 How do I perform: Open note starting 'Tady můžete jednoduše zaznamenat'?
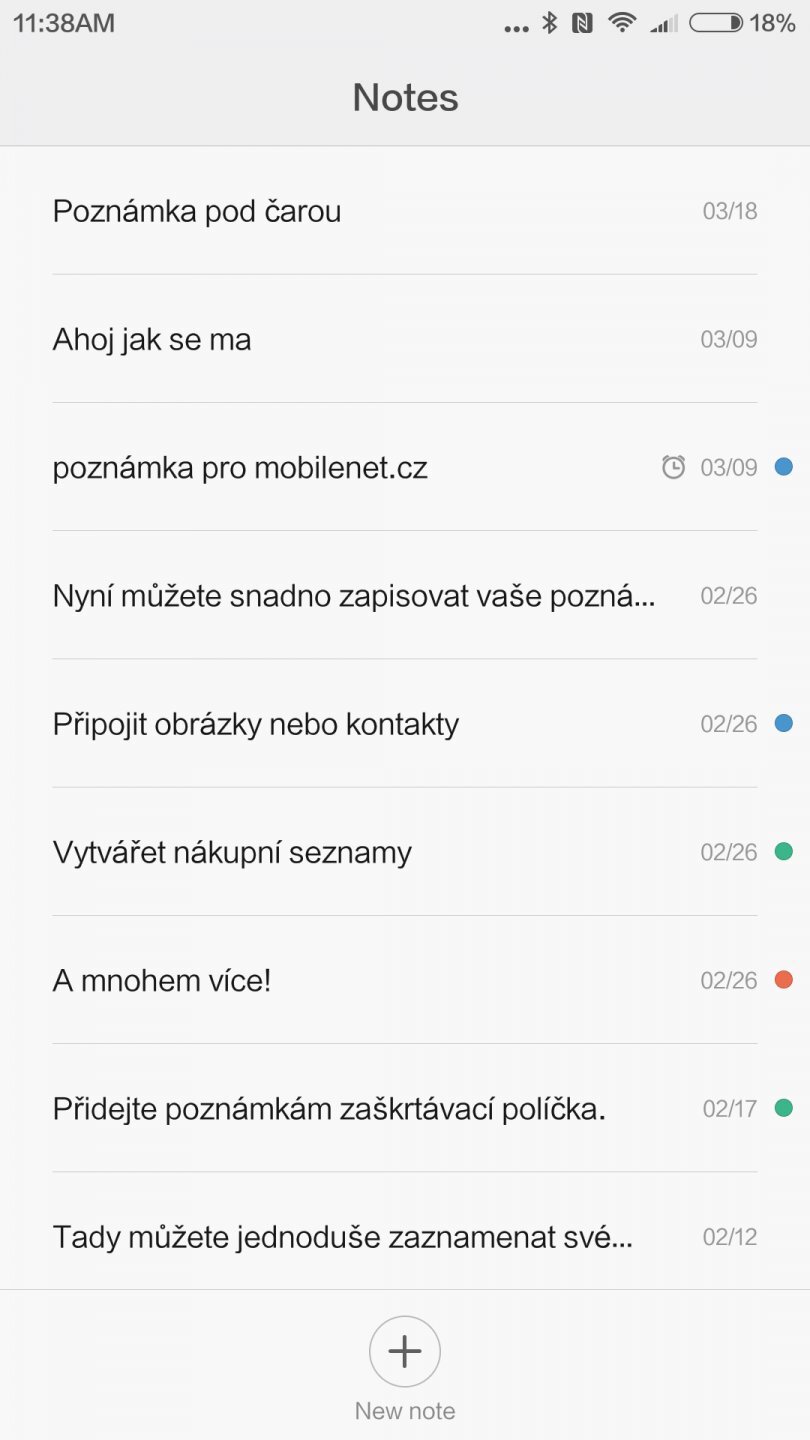[x=342, y=1237]
